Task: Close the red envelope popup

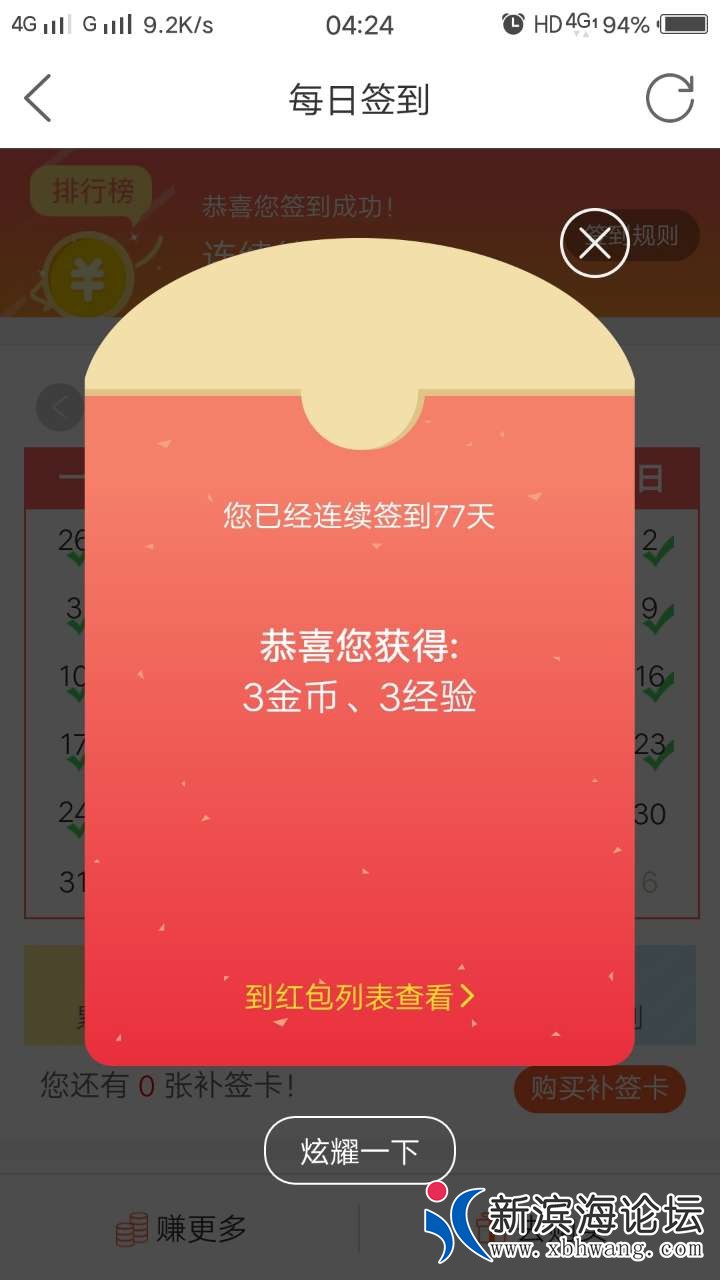Action: [x=594, y=242]
